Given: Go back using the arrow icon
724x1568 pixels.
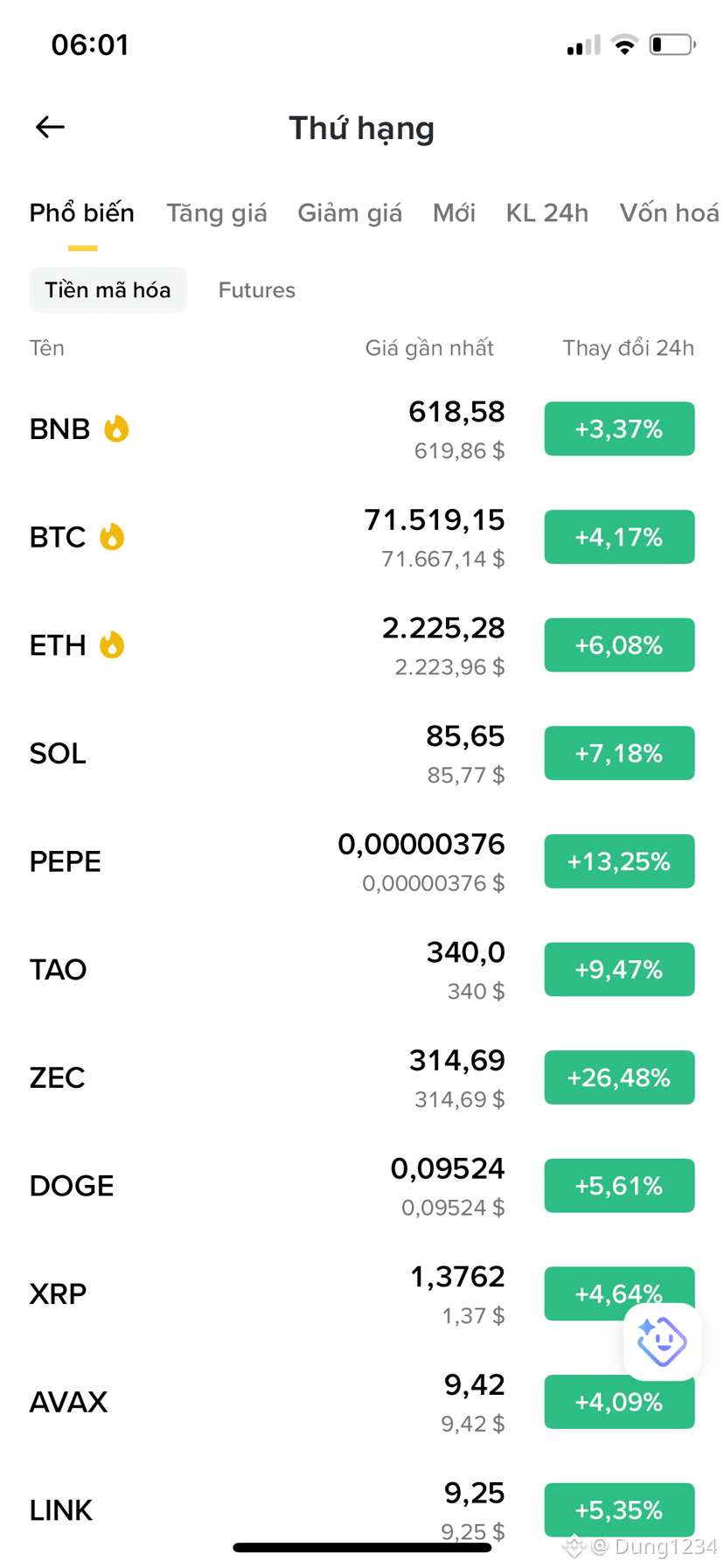Looking at the screenshot, I should tap(50, 128).
